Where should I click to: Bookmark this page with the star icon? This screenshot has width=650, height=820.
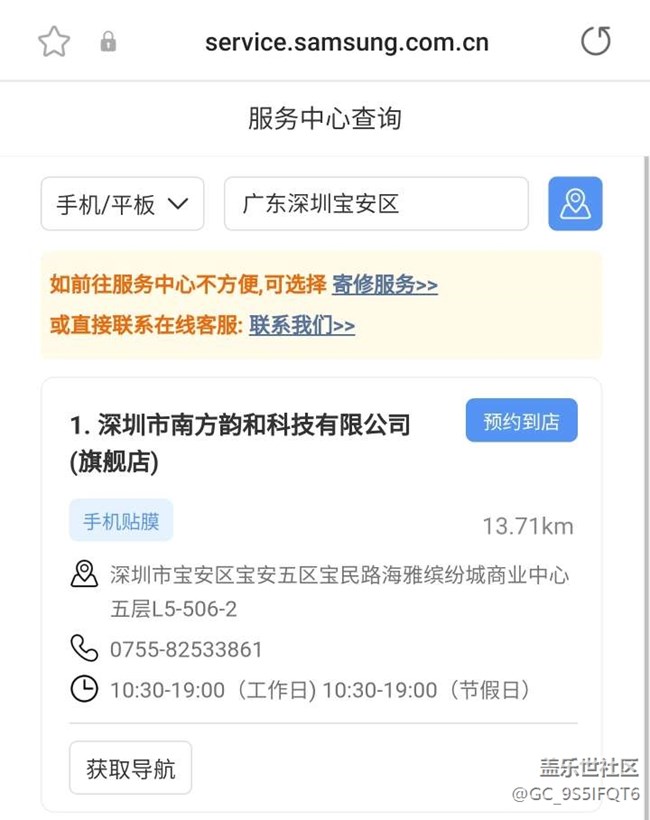tap(54, 42)
